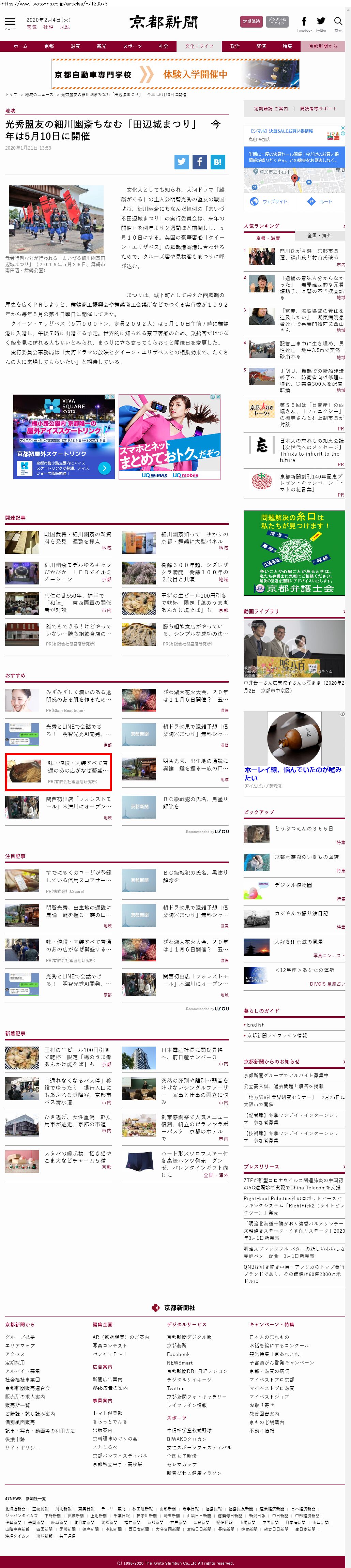The height and width of the screenshot is (1568, 351).
Task: Open the 地域のニュース breadcrumb link
Action: pos(39,95)
